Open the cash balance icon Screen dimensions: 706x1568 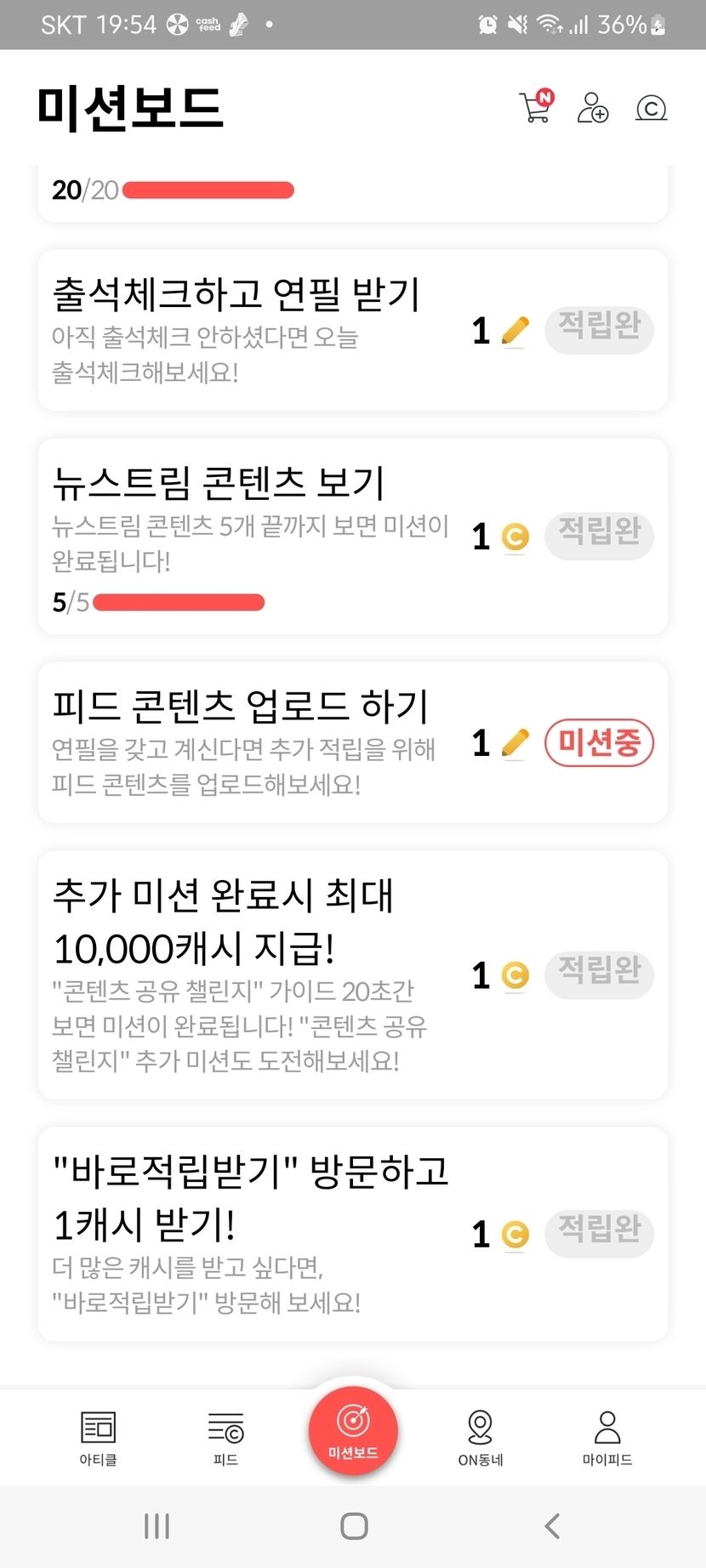click(651, 108)
